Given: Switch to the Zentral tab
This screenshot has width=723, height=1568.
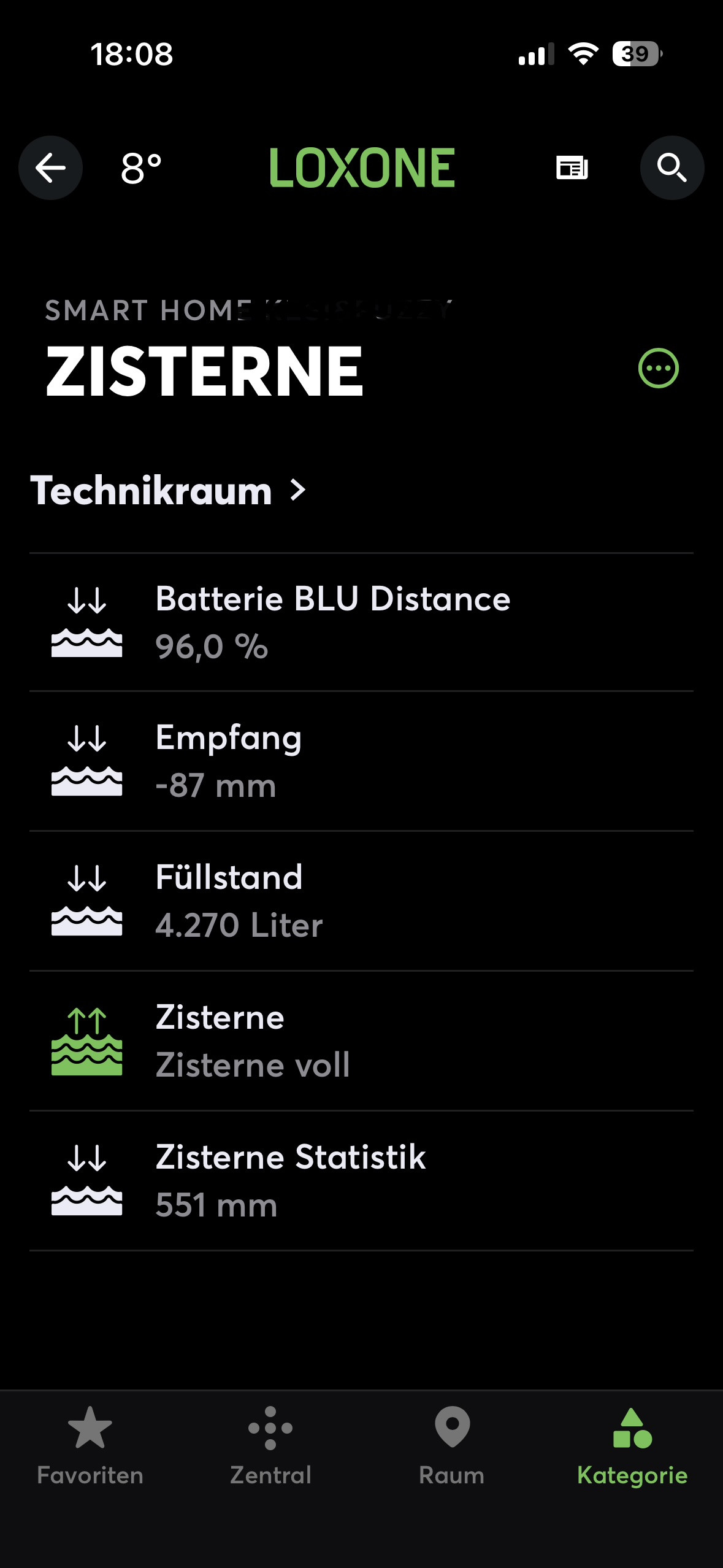Looking at the screenshot, I should 270,1445.
